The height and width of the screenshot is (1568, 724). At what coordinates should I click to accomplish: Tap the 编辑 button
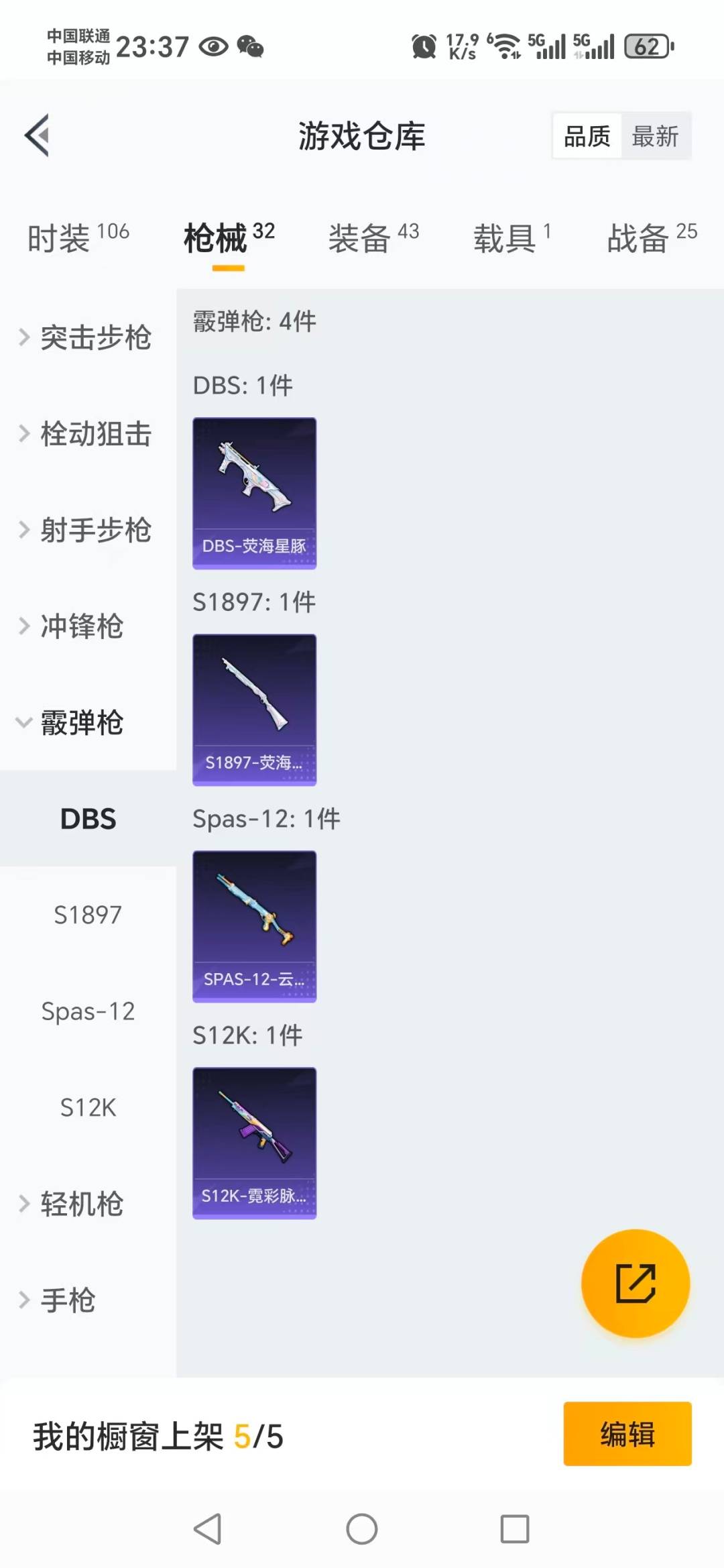627,1434
